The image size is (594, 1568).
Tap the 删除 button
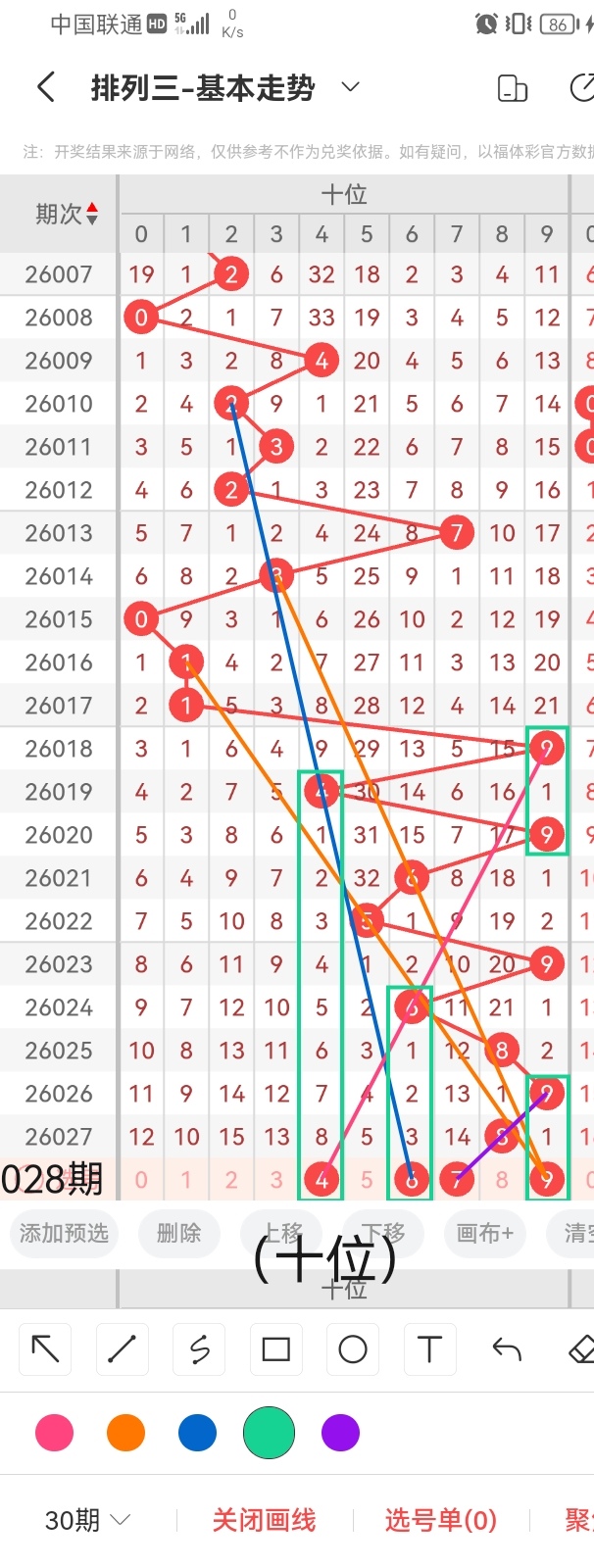pyautogui.click(x=178, y=1232)
